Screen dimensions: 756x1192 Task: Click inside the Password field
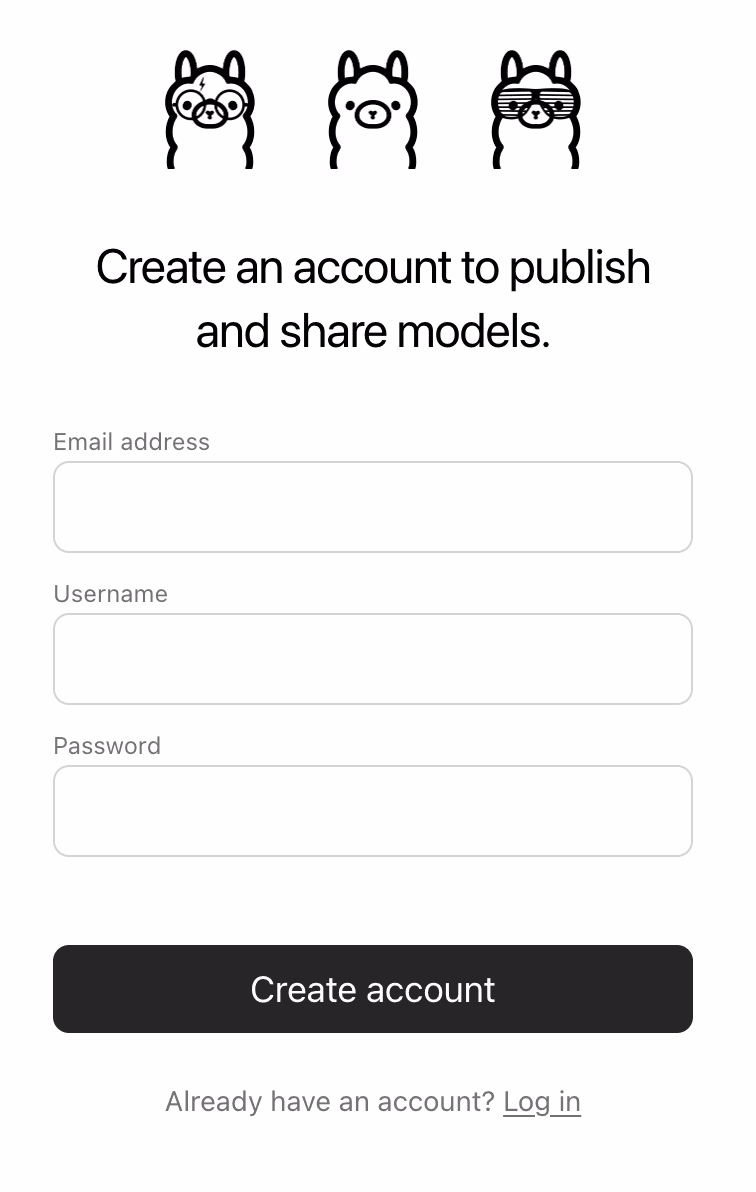(x=373, y=810)
